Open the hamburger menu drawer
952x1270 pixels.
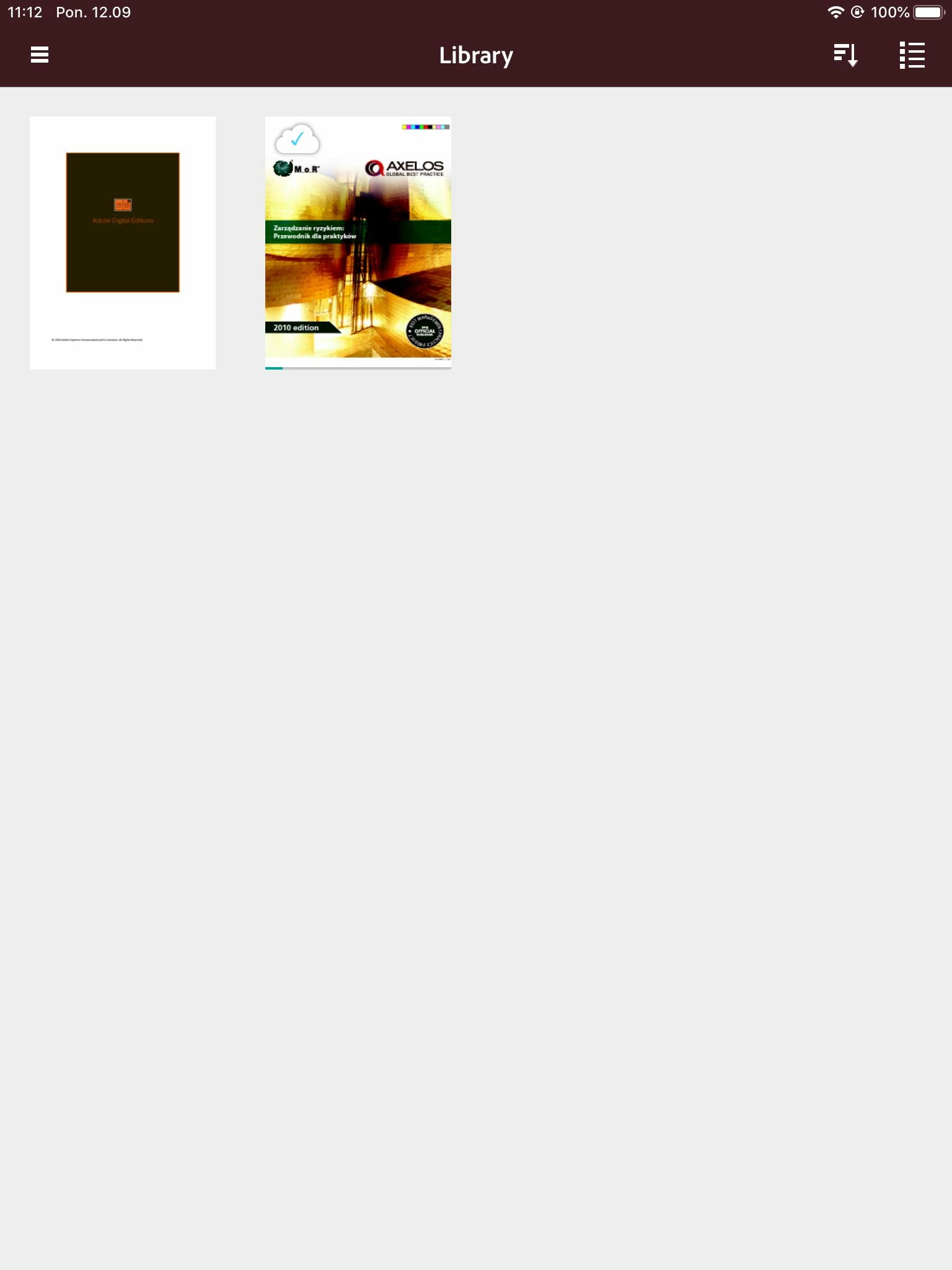40,55
